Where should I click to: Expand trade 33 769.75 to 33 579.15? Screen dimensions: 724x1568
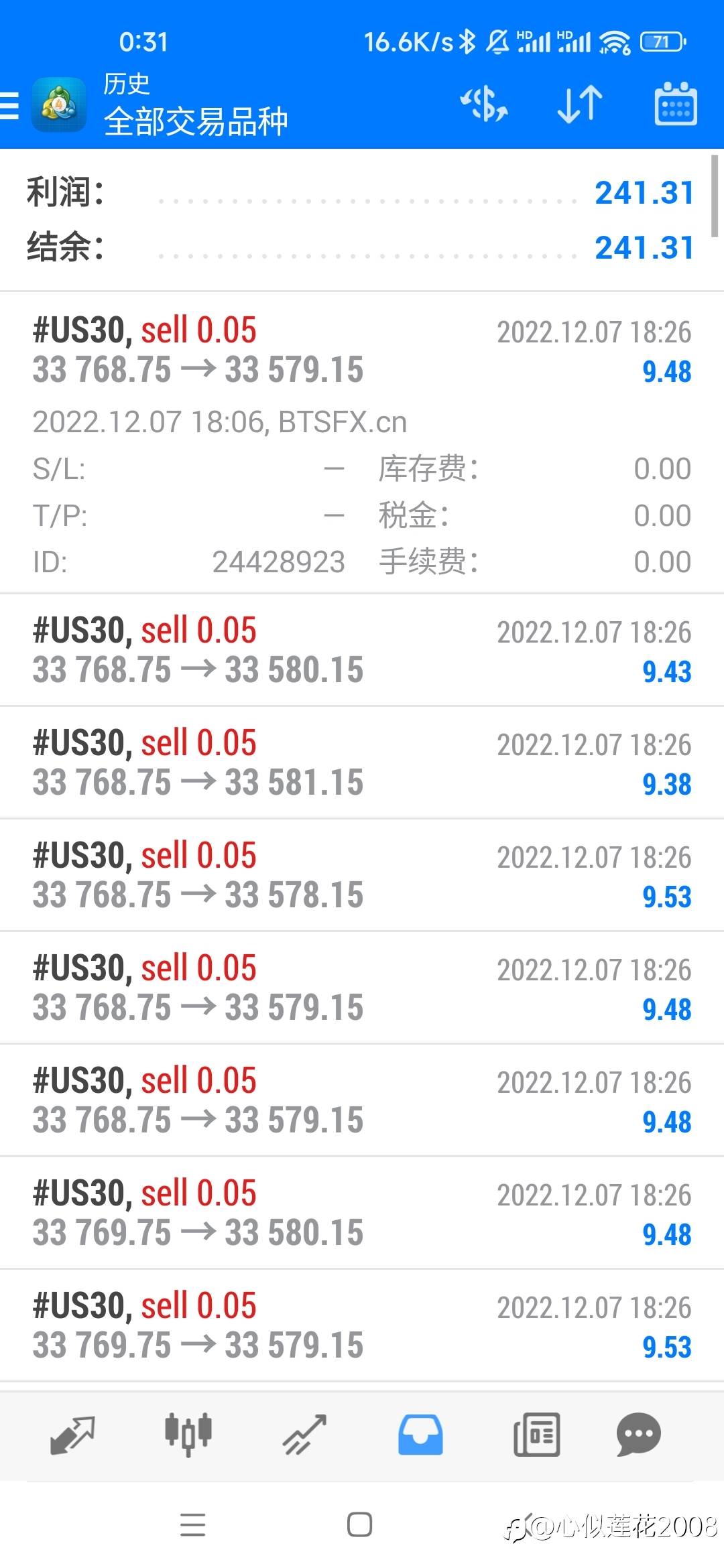click(362, 1325)
